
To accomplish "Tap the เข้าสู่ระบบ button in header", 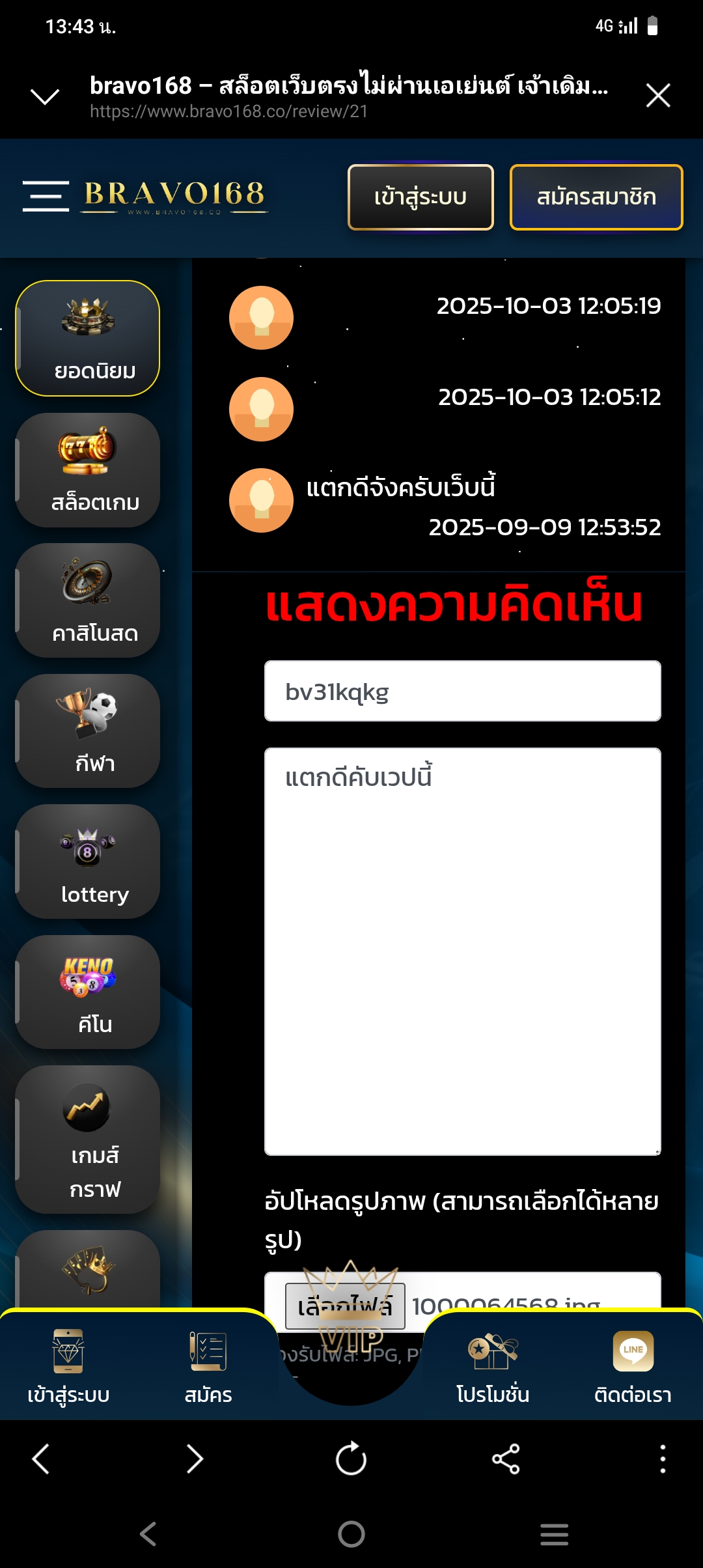I will tap(420, 197).
